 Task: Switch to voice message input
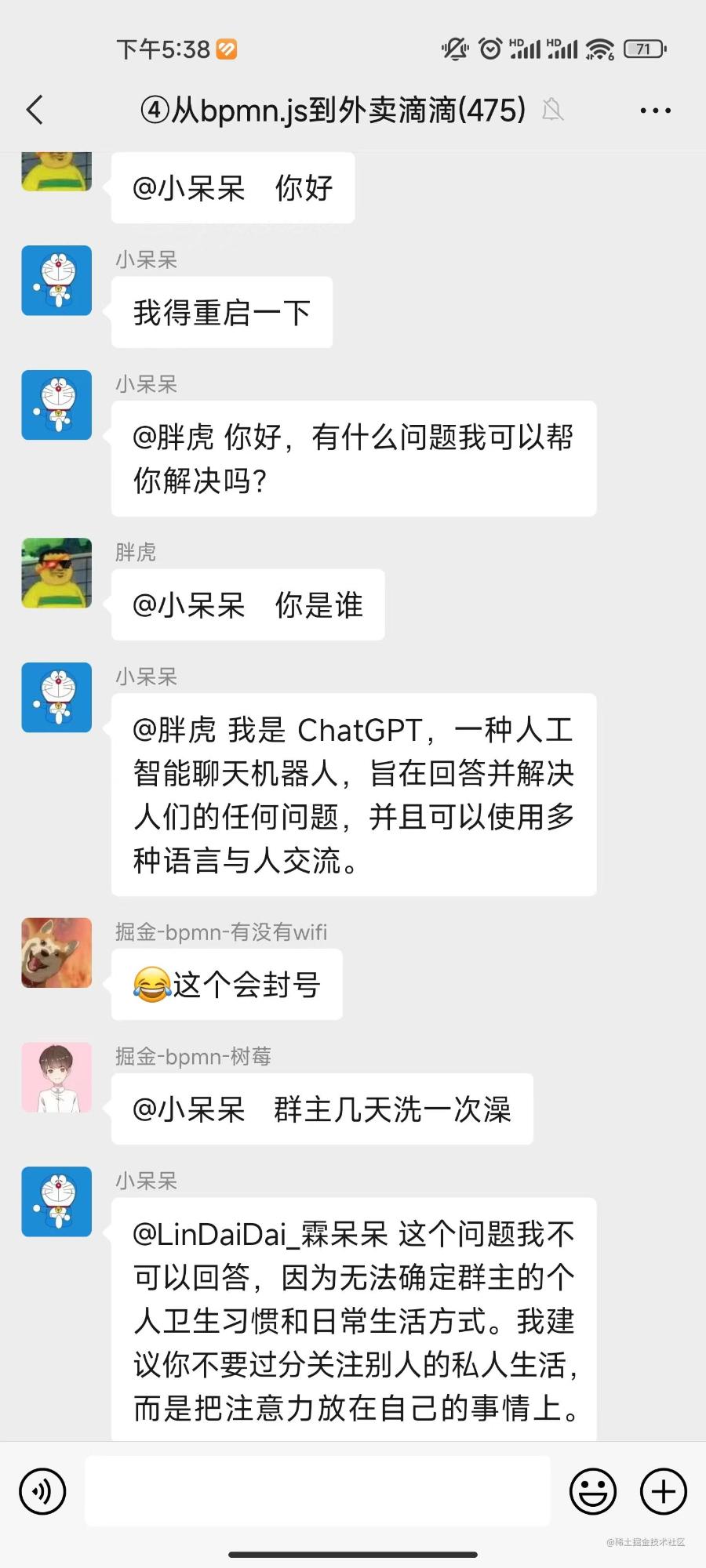[42, 1491]
